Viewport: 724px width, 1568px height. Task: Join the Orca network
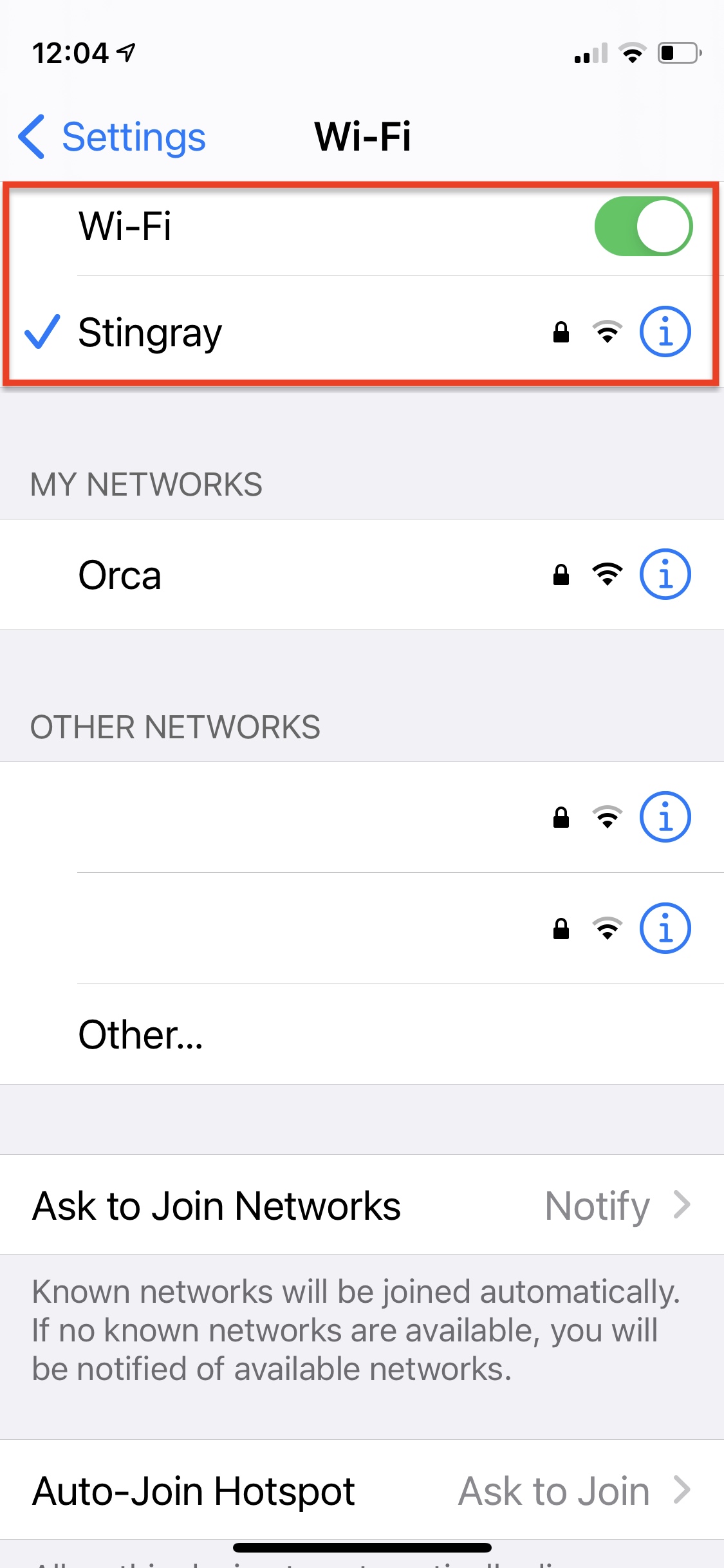pyautogui.click(x=362, y=574)
